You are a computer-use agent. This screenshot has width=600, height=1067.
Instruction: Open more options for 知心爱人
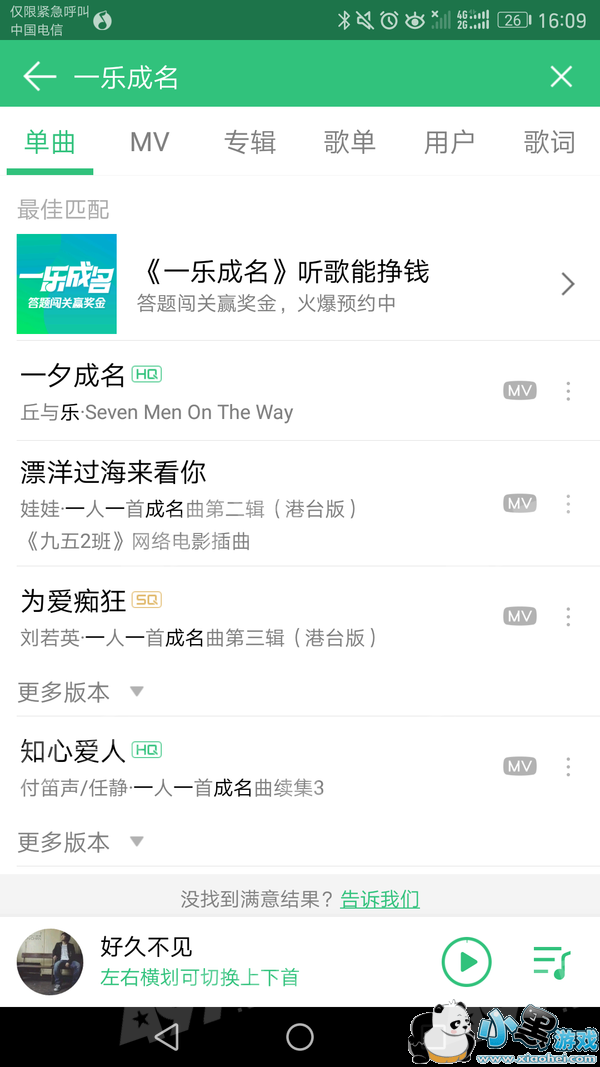pos(568,767)
